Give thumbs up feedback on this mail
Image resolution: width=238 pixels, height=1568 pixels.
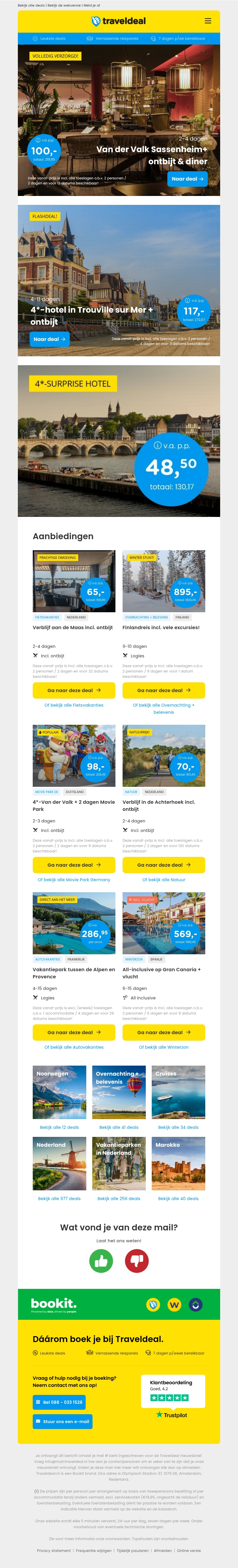click(x=101, y=1261)
